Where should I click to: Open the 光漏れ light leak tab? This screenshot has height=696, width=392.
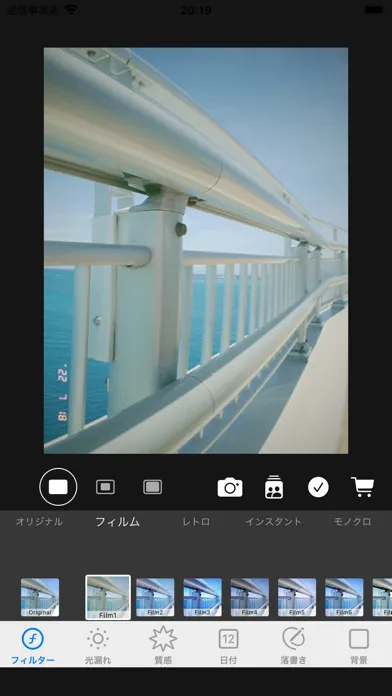point(98,646)
